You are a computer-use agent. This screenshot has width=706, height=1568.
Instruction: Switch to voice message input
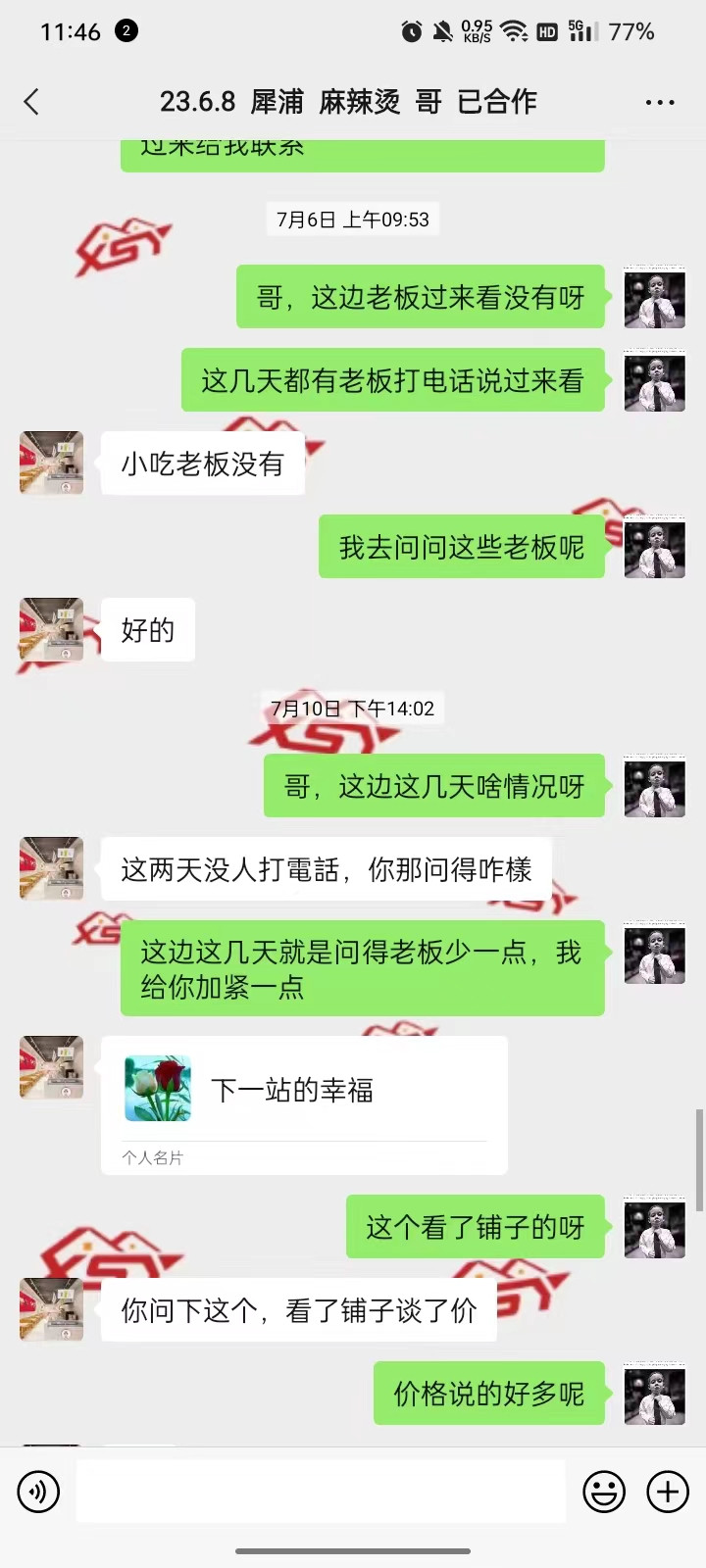coord(38,1492)
